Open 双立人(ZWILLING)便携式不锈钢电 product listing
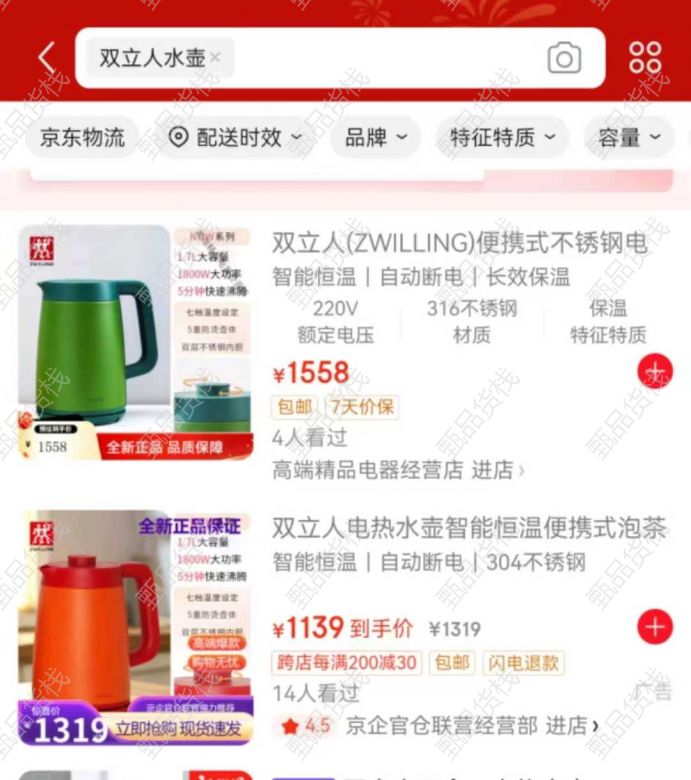This screenshot has height=780, width=691. [x=459, y=243]
